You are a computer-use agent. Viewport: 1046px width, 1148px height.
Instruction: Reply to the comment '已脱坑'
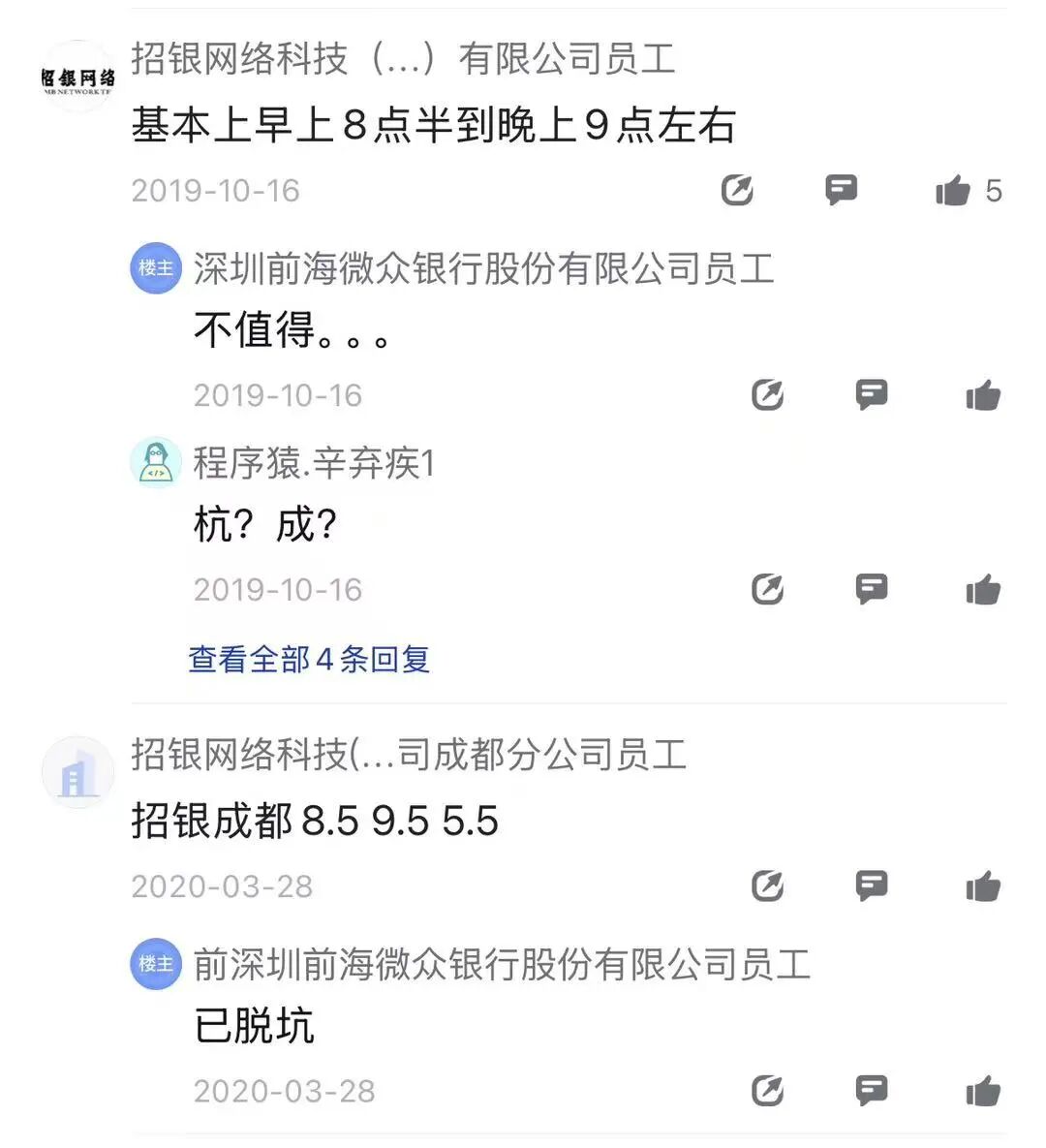click(872, 1090)
